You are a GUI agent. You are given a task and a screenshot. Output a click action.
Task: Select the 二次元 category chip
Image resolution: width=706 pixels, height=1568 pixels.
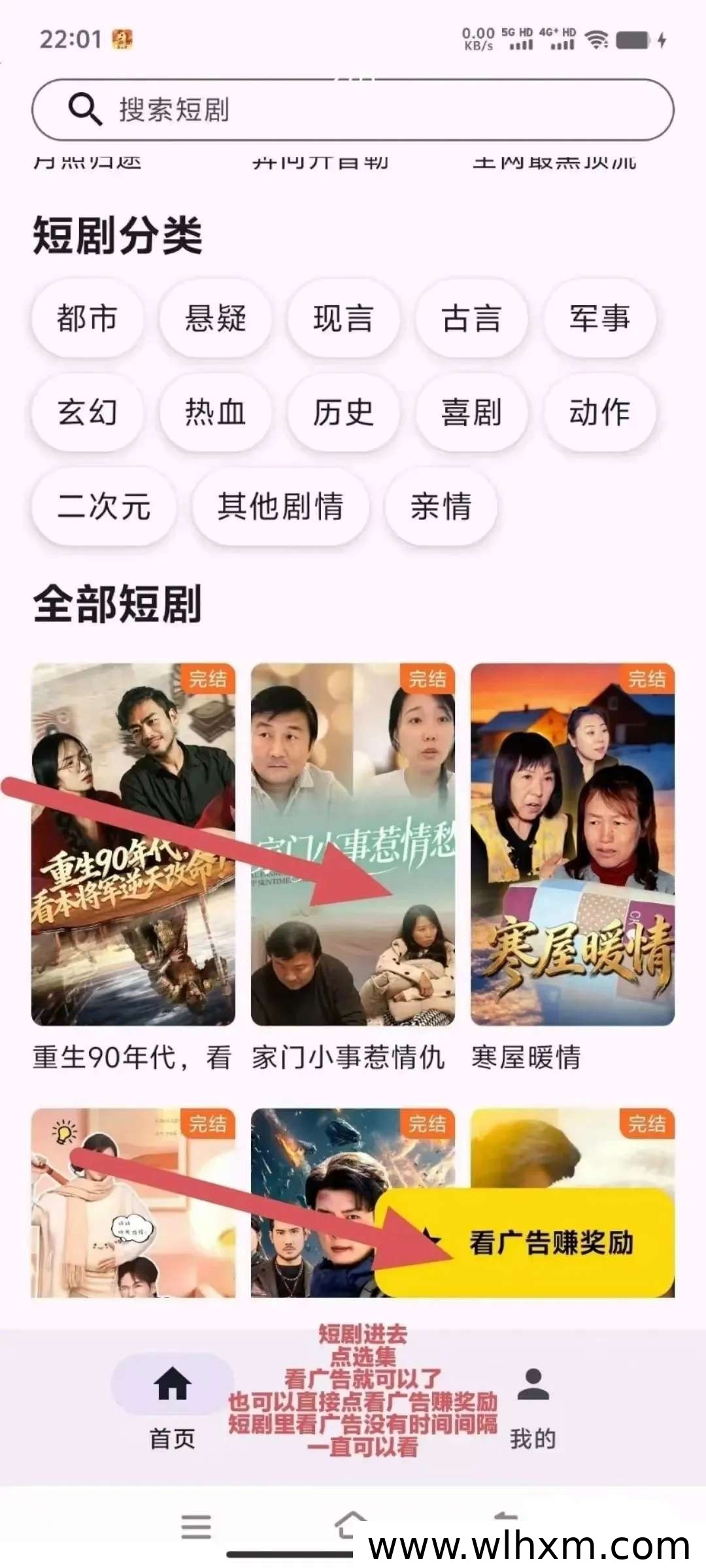click(x=104, y=506)
